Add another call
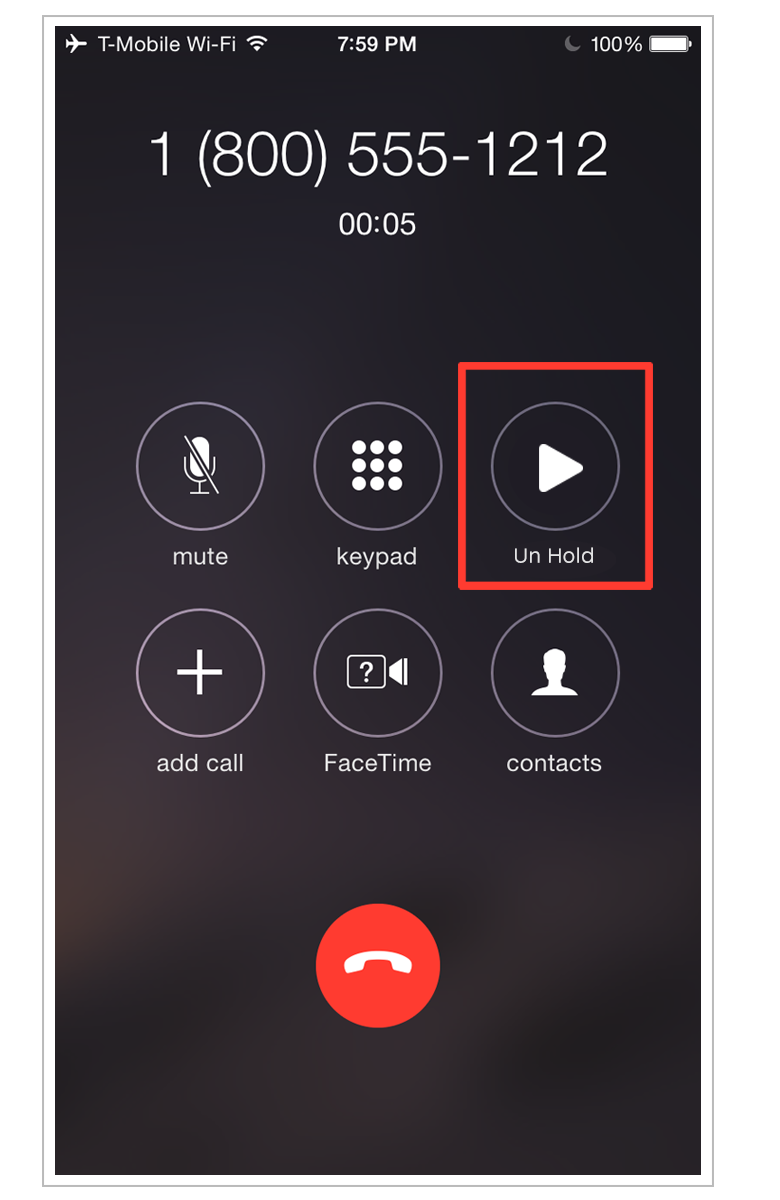Image resolution: width=780 pixels, height=1200 pixels. [200, 672]
